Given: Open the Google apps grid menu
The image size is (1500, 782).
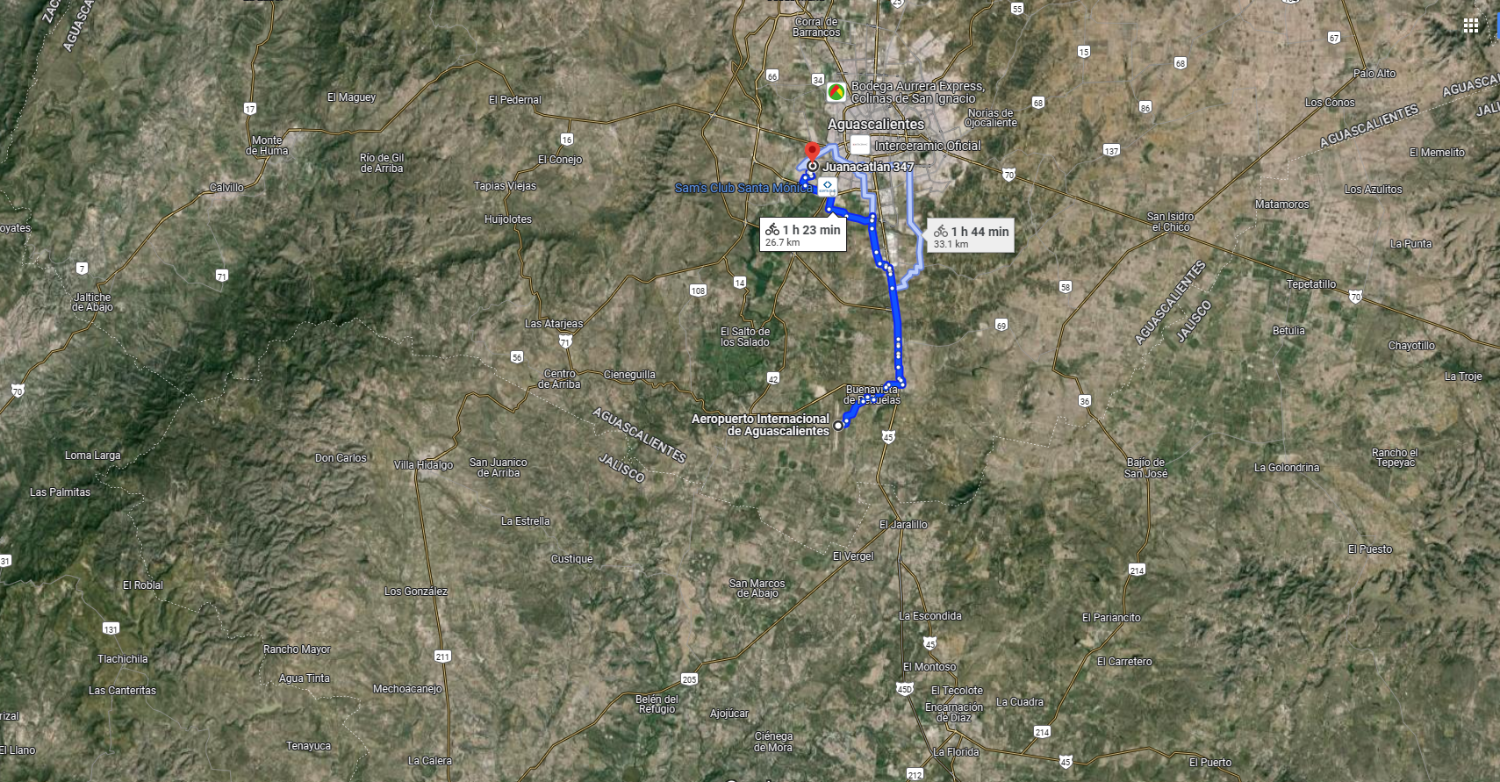Looking at the screenshot, I should click(x=1471, y=25).
